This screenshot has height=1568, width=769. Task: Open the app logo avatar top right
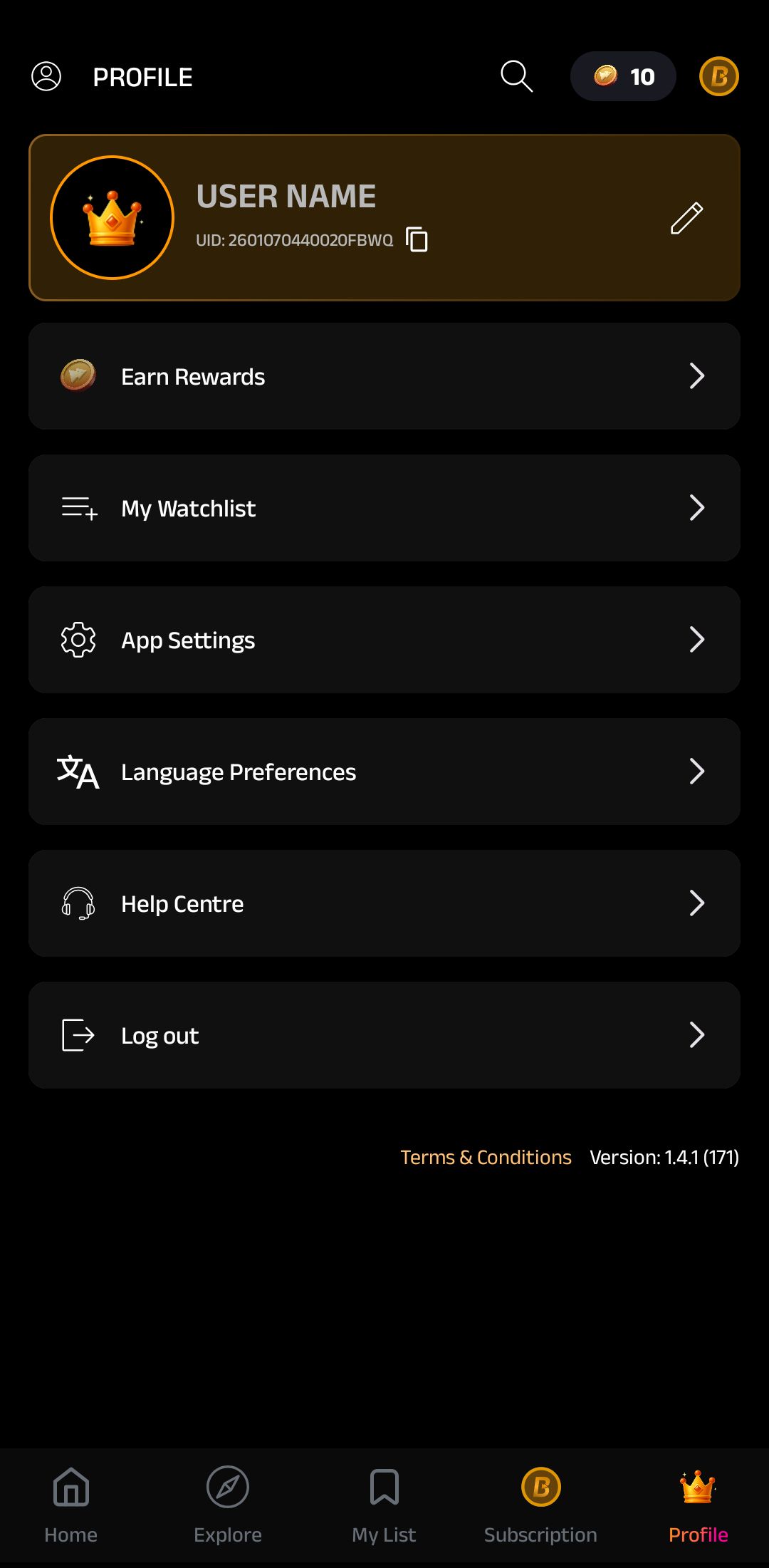click(718, 76)
